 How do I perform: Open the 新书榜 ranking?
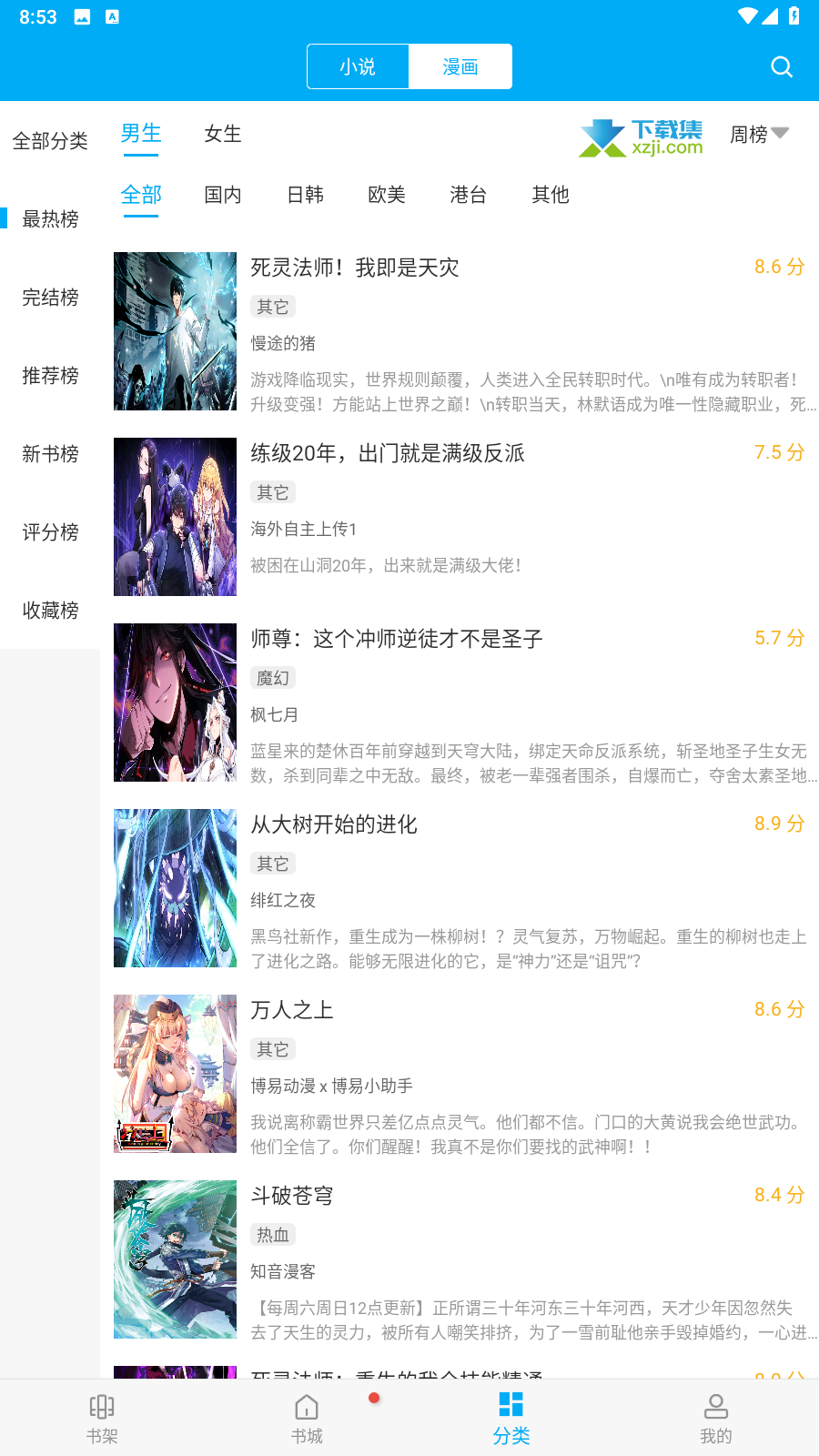(50, 454)
